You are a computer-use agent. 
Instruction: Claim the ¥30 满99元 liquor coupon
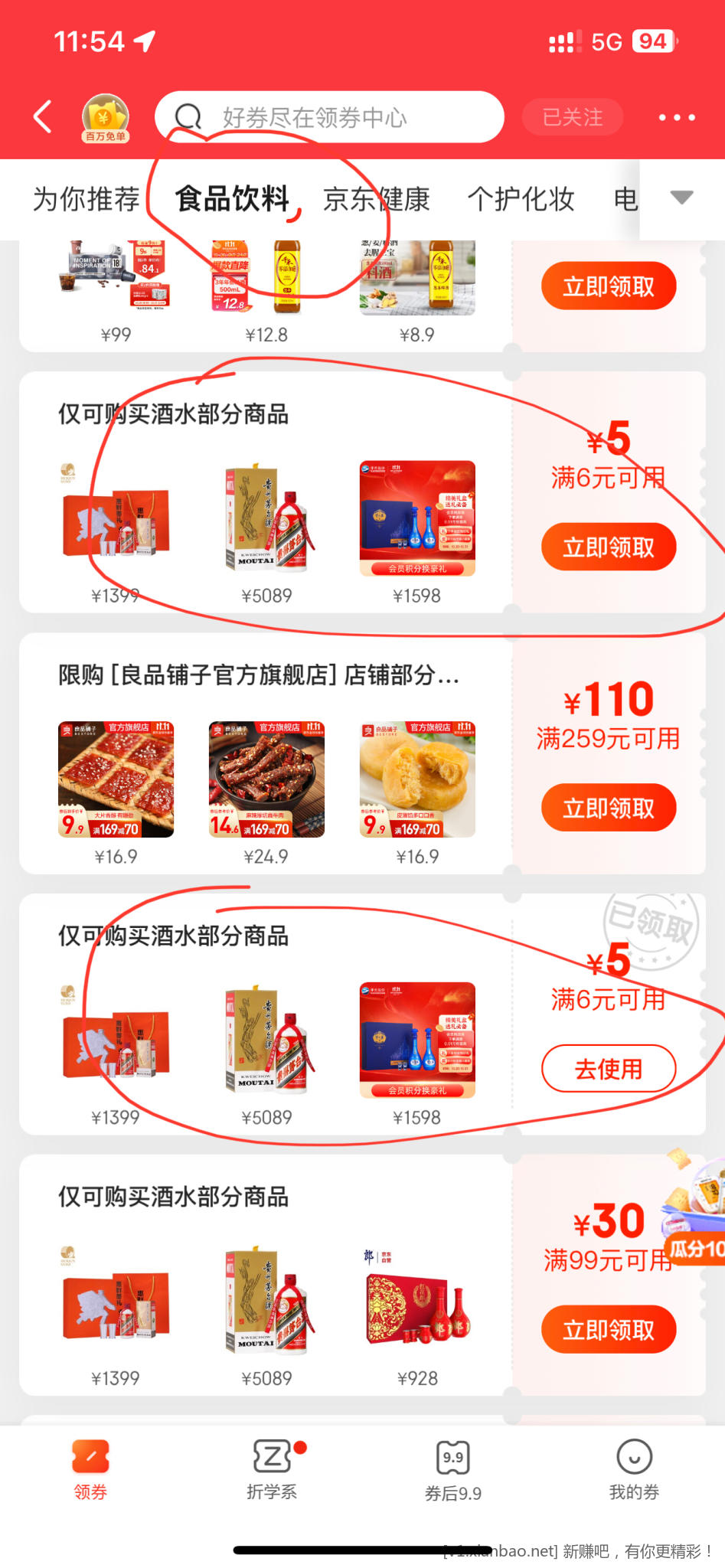tap(609, 1330)
